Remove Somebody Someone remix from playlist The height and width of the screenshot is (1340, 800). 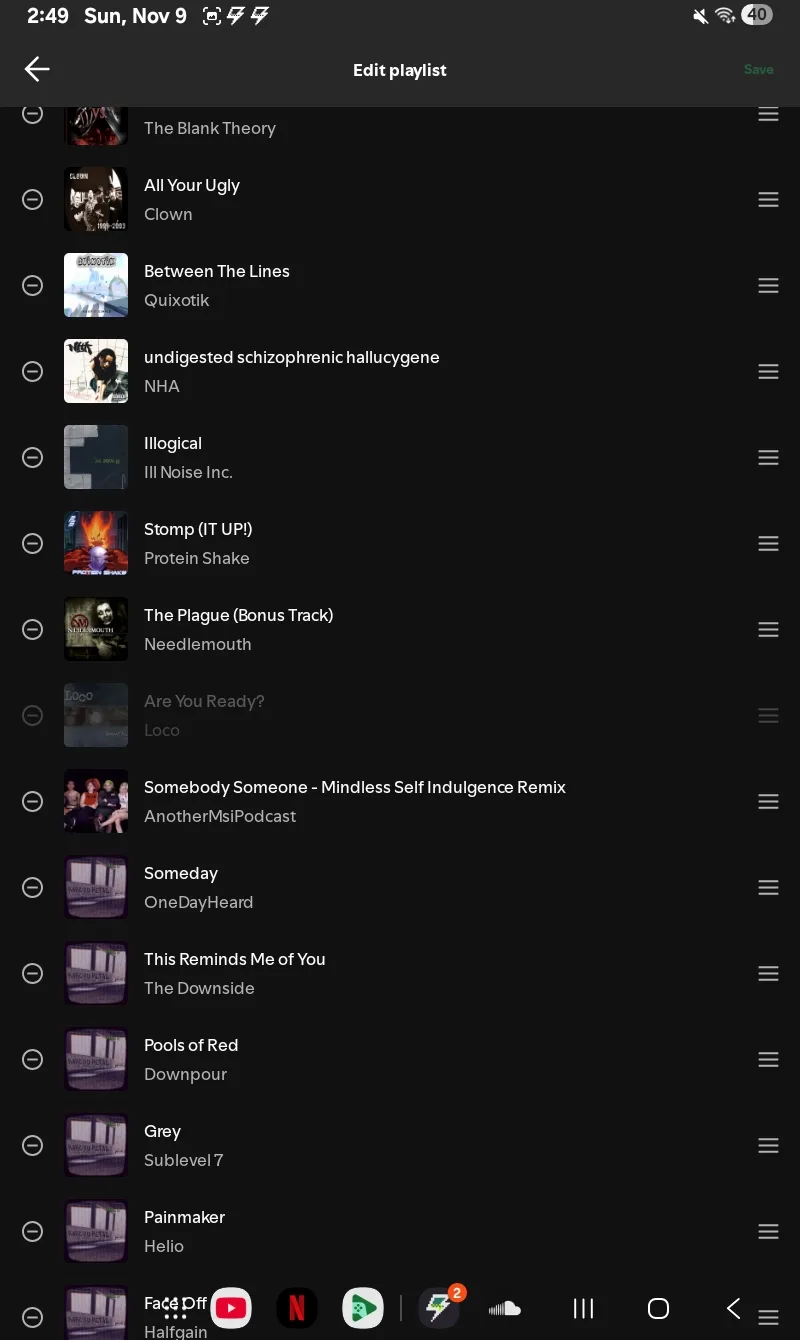click(33, 802)
